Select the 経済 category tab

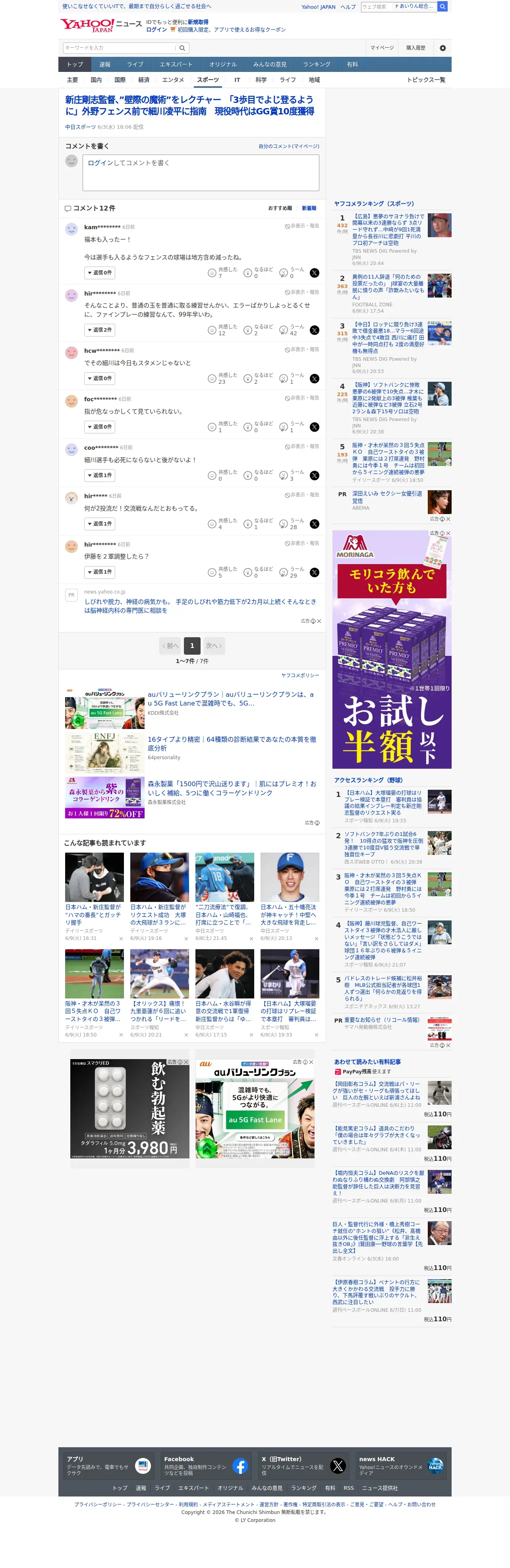click(x=144, y=80)
